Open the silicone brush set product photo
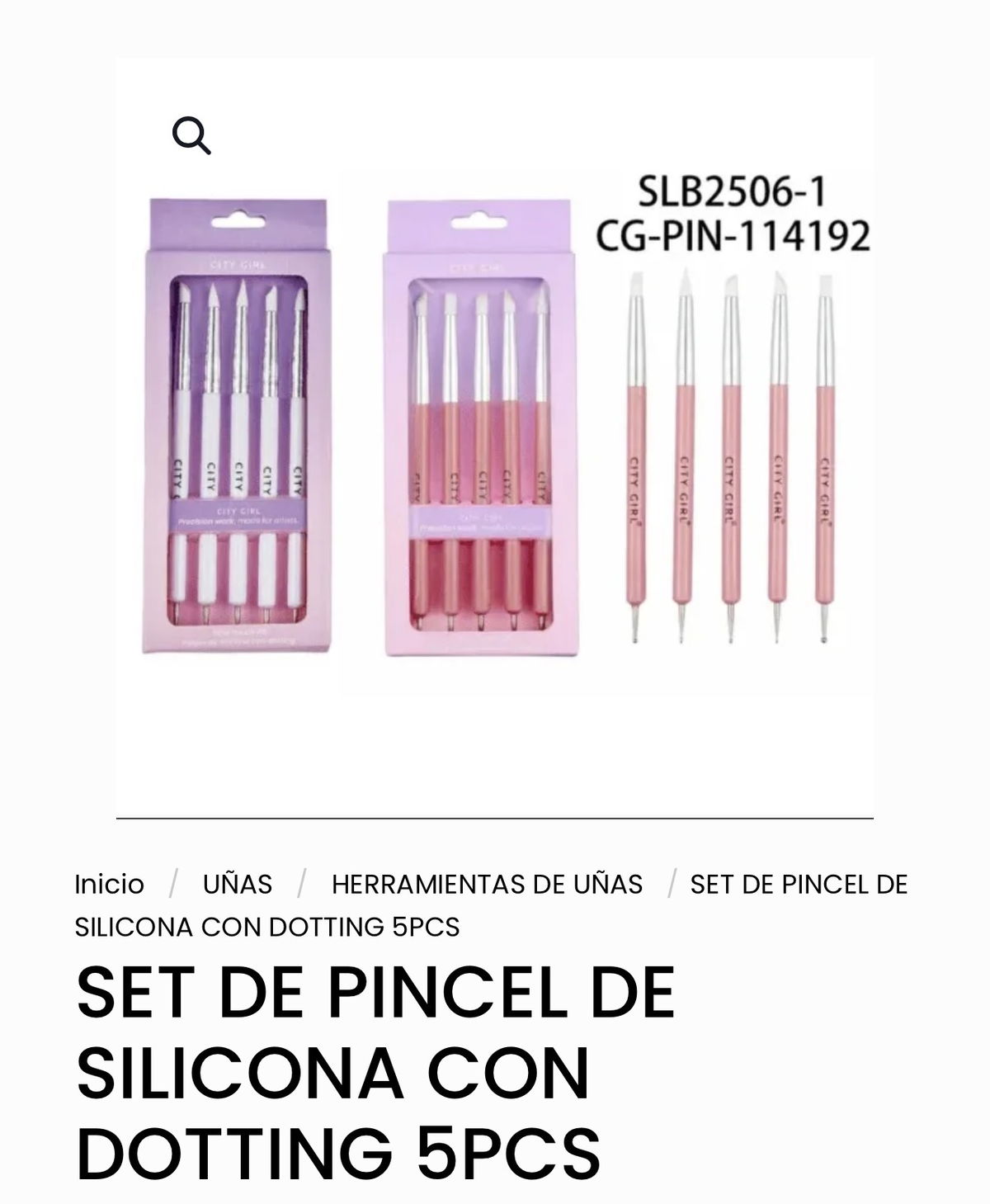Image resolution: width=990 pixels, height=1204 pixels. pyautogui.click(x=495, y=429)
